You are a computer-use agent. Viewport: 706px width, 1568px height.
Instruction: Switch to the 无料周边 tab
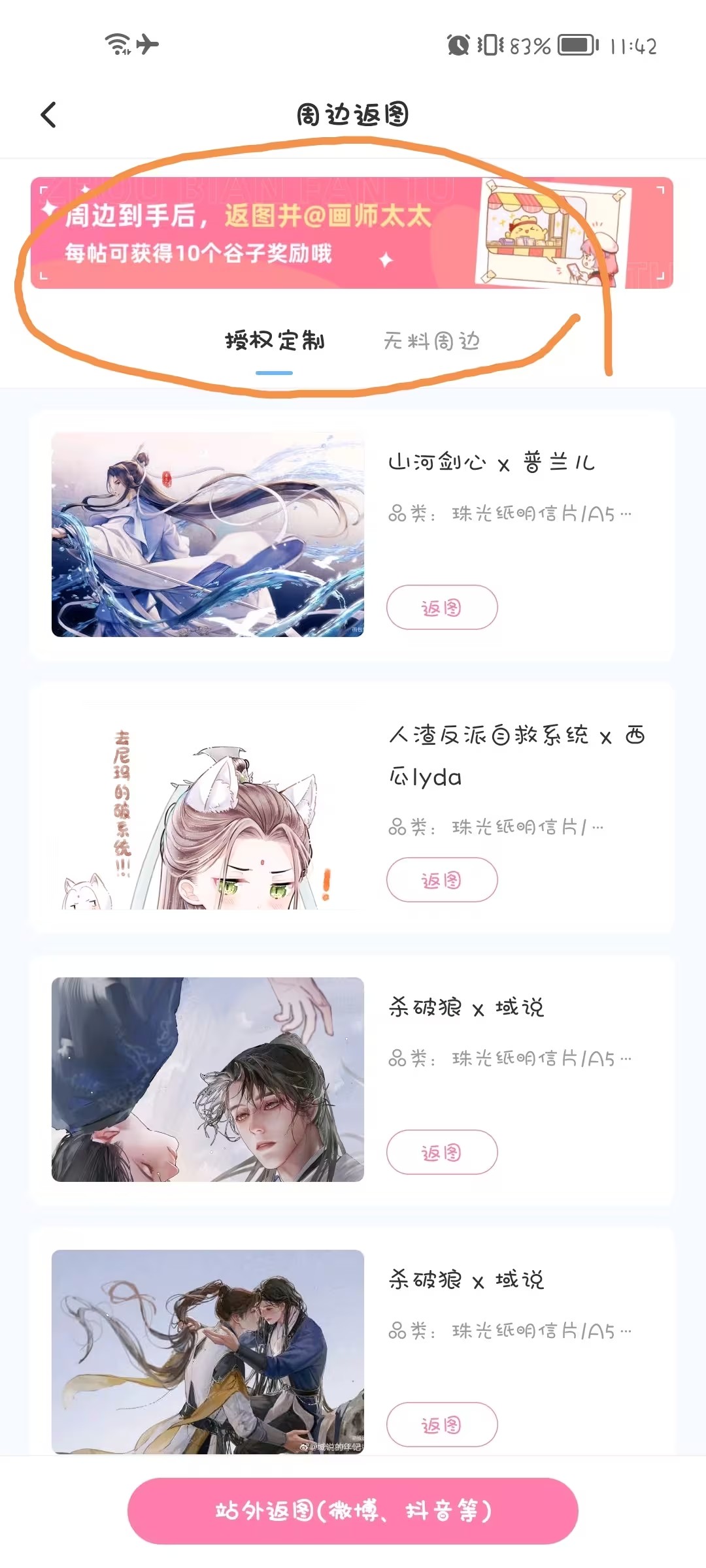point(433,342)
